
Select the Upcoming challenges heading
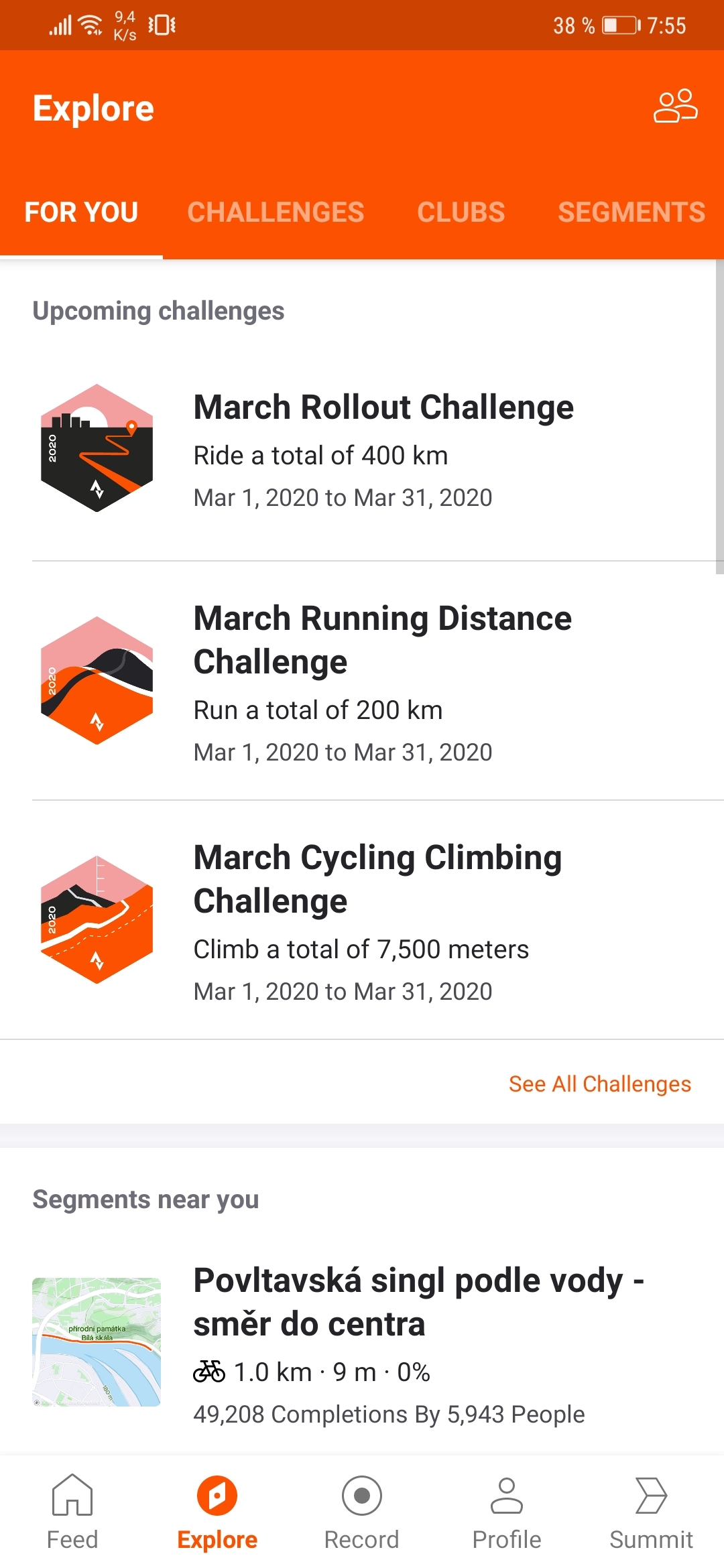(x=158, y=310)
